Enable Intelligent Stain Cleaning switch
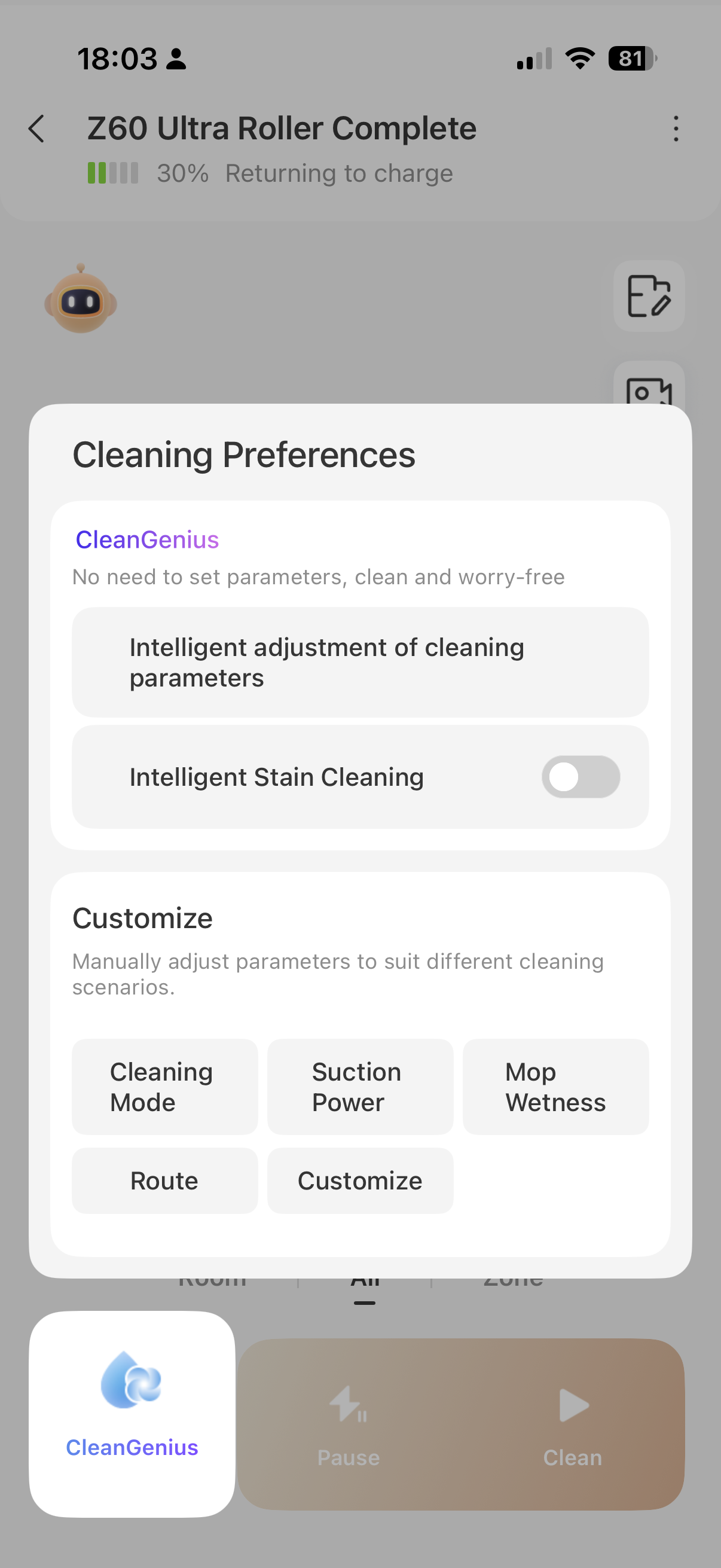721x1568 pixels. tap(581, 777)
